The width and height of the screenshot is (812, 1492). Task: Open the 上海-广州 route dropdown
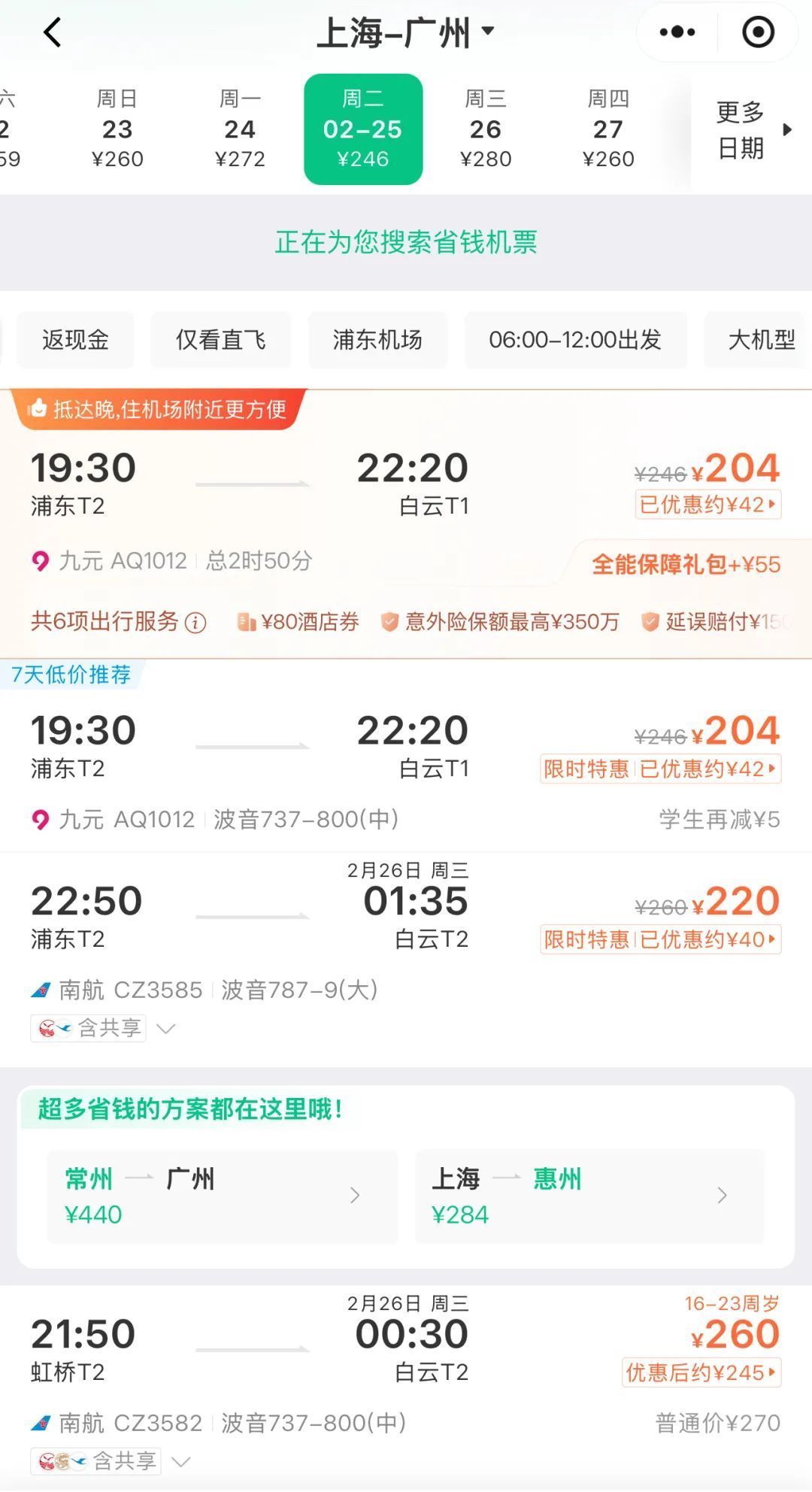[x=406, y=33]
